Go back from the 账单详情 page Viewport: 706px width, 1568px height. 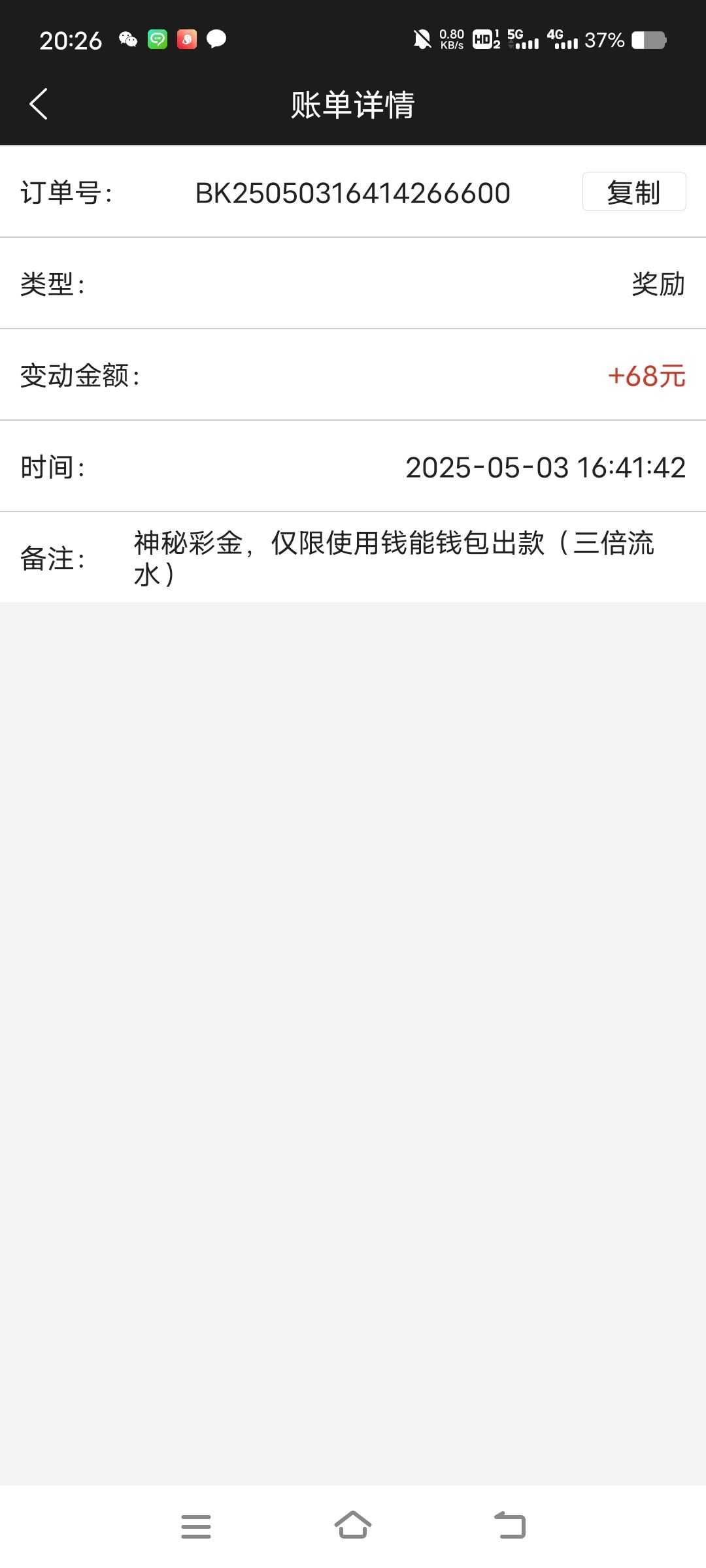point(39,104)
